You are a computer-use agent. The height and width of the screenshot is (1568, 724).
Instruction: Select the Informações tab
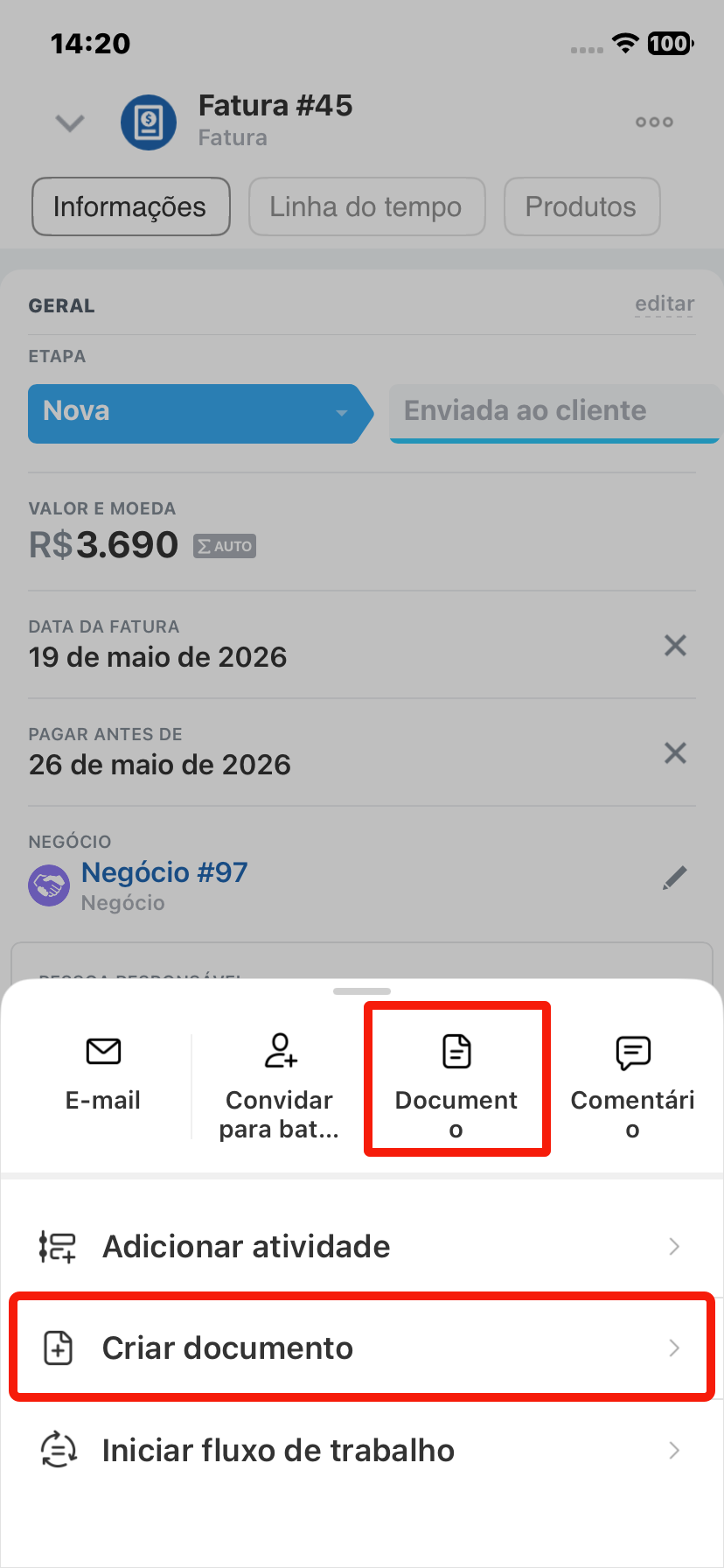coord(131,206)
